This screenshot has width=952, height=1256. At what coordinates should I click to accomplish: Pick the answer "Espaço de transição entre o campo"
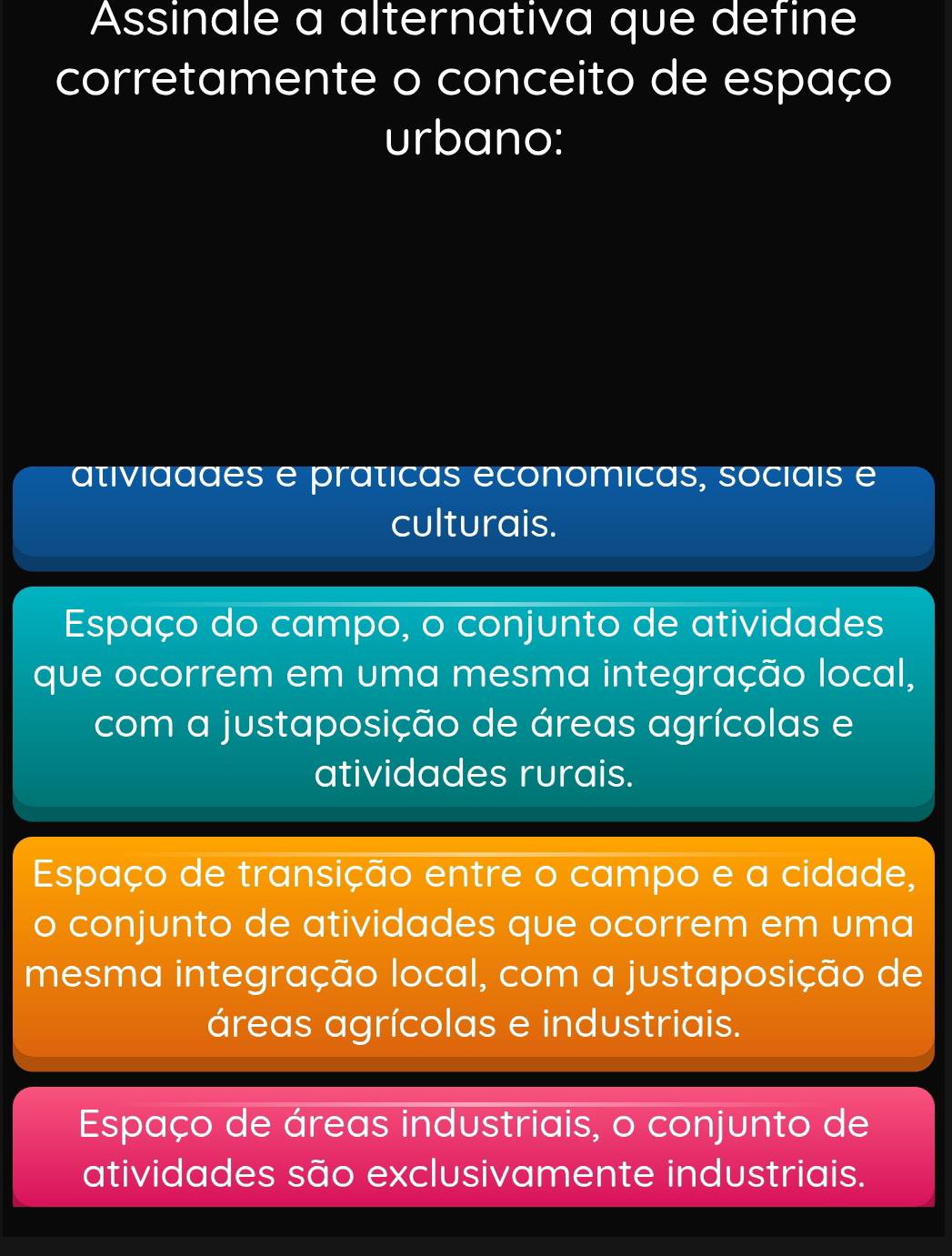473,950
